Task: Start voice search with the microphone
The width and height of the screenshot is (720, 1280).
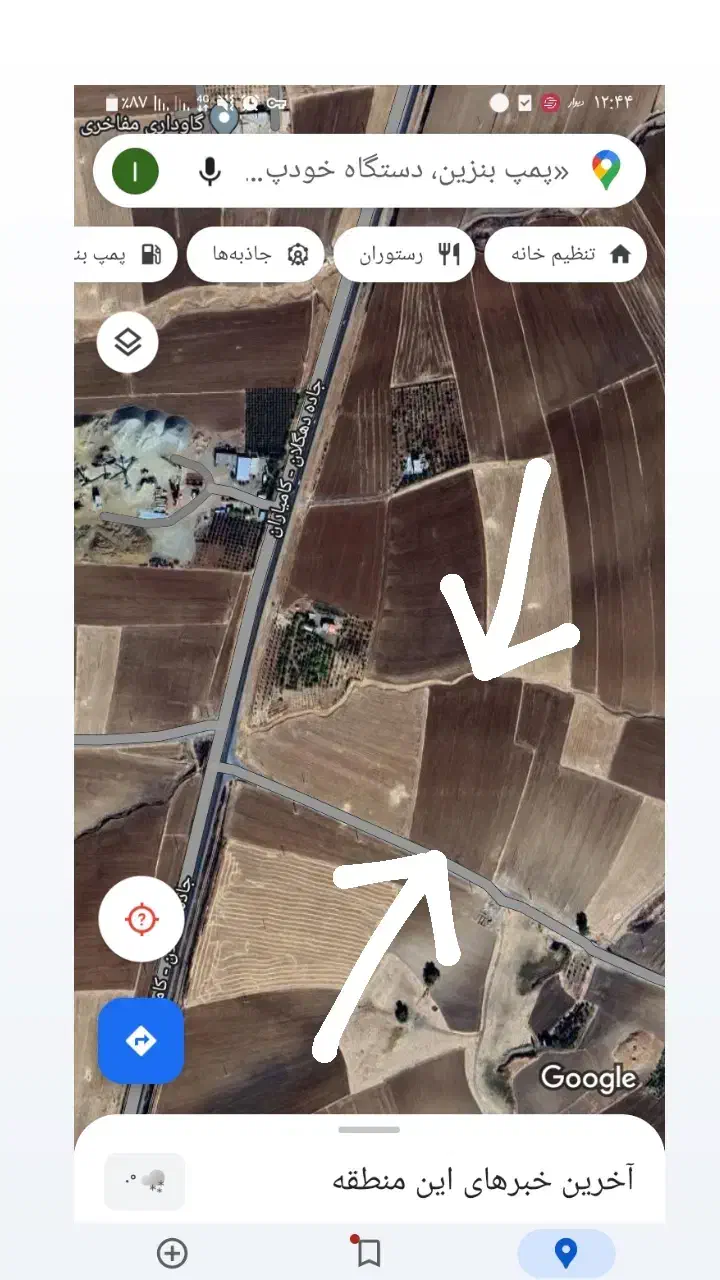Action: pyautogui.click(x=209, y=172)
